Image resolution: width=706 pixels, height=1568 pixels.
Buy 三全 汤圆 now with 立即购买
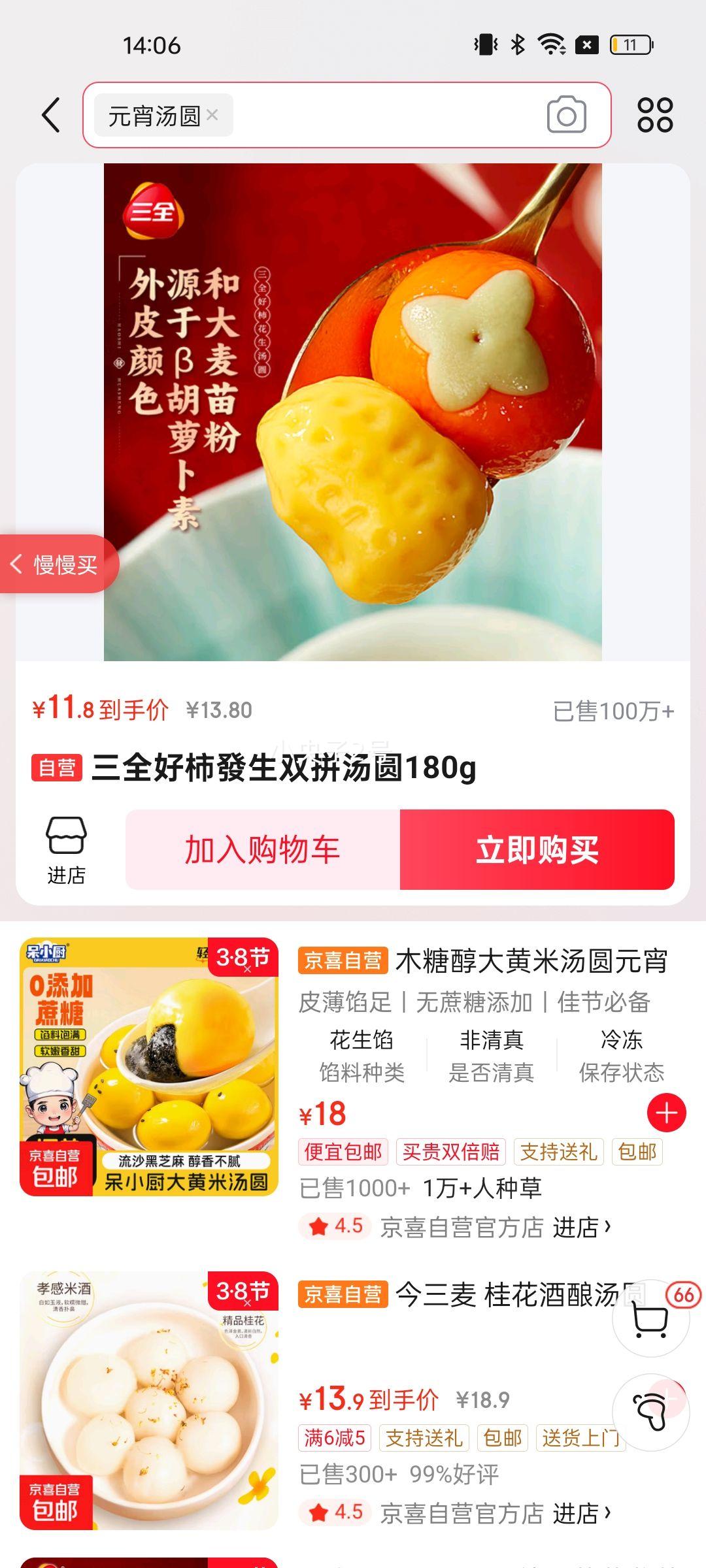pyautogui.click(x=537, y=850)
